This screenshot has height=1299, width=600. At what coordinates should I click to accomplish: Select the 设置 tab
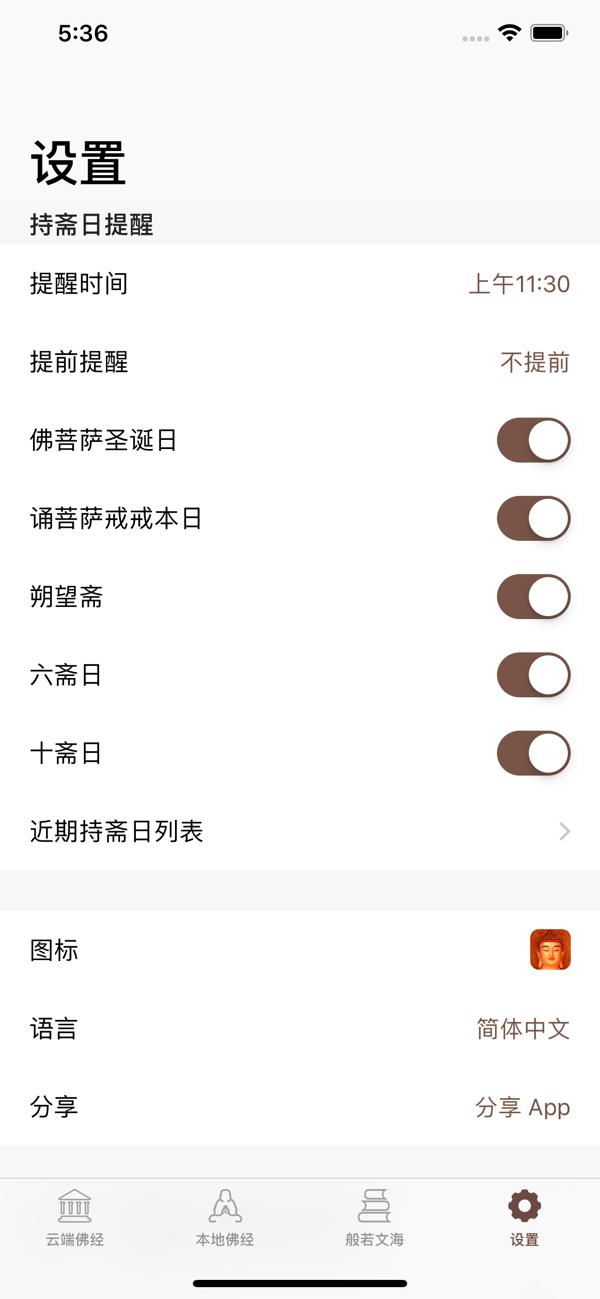(524, 1217)
